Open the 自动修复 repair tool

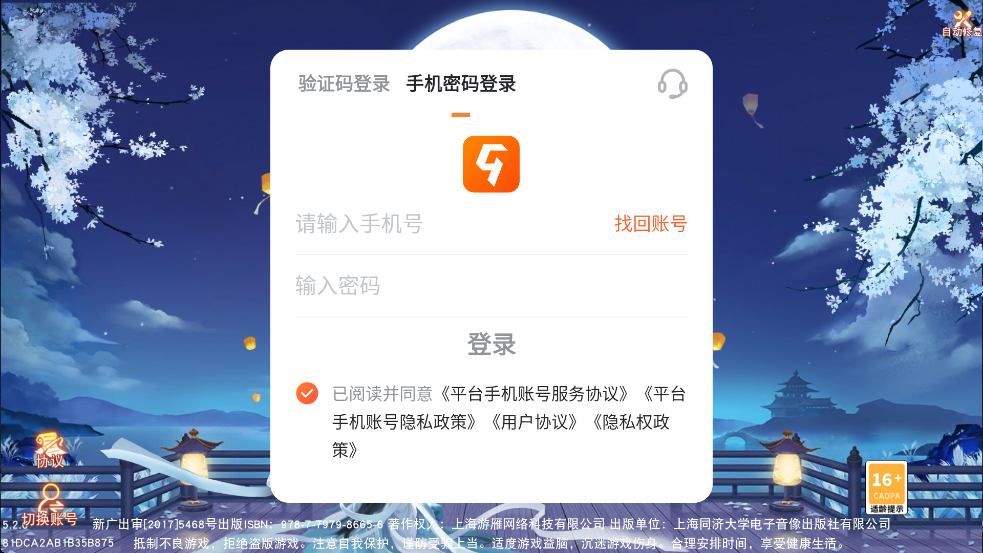(962, 22)
